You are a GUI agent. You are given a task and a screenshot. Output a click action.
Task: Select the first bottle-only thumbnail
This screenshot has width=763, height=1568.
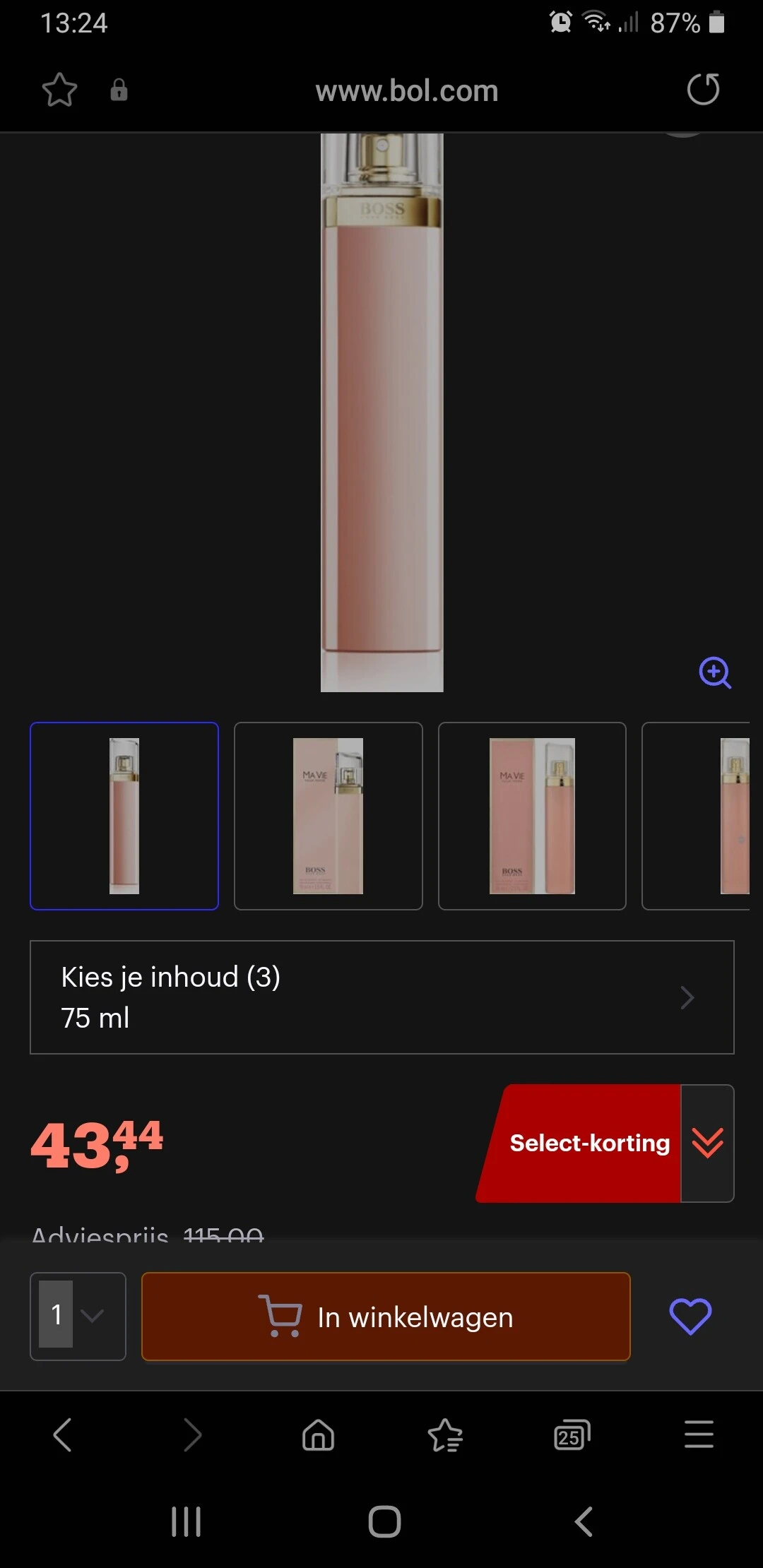pos(124,816)
